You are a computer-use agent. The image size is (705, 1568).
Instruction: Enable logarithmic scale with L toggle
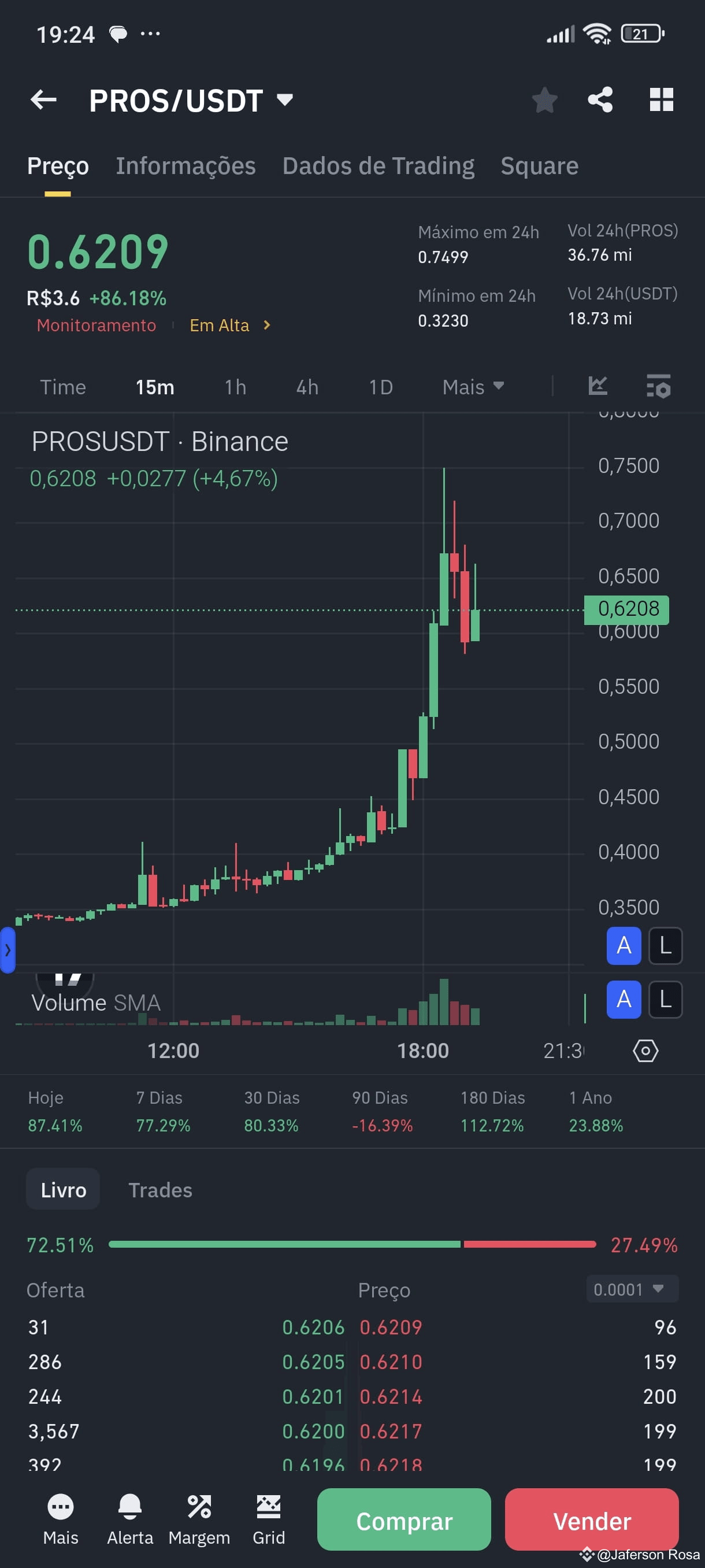(x=665, y=946)
